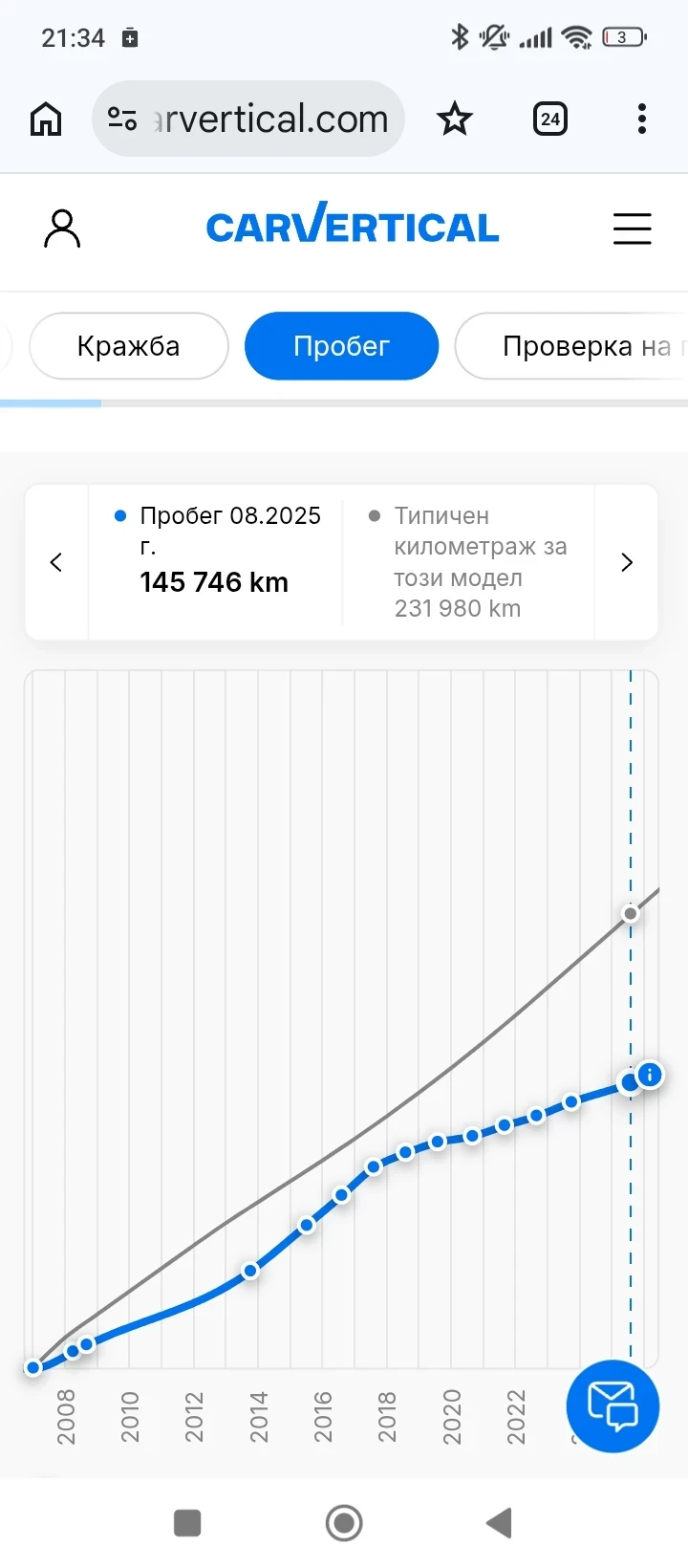Open the carVertical hamburger menu

point(632,229)
